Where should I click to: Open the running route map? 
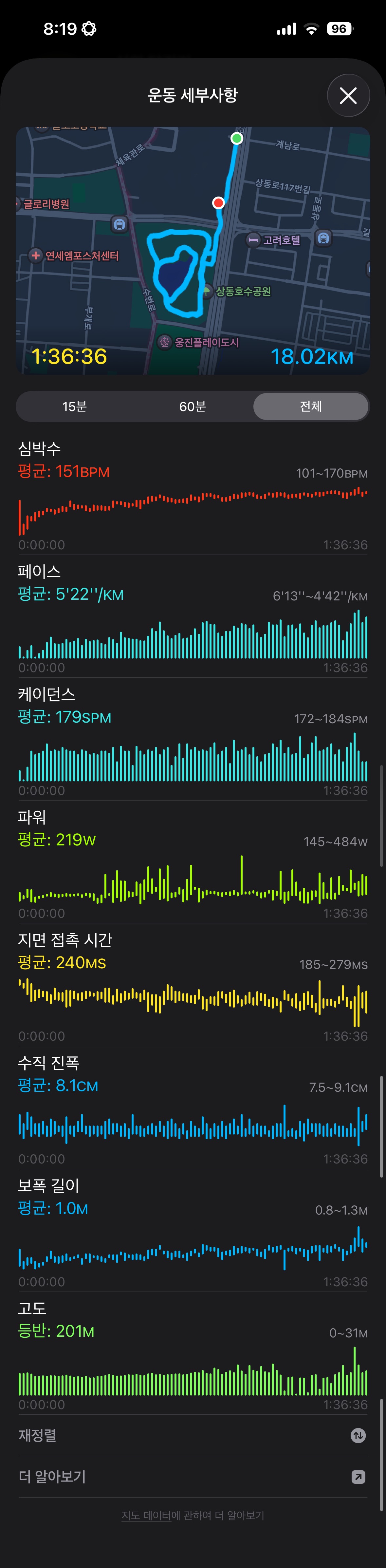click(x=193, y=250)
